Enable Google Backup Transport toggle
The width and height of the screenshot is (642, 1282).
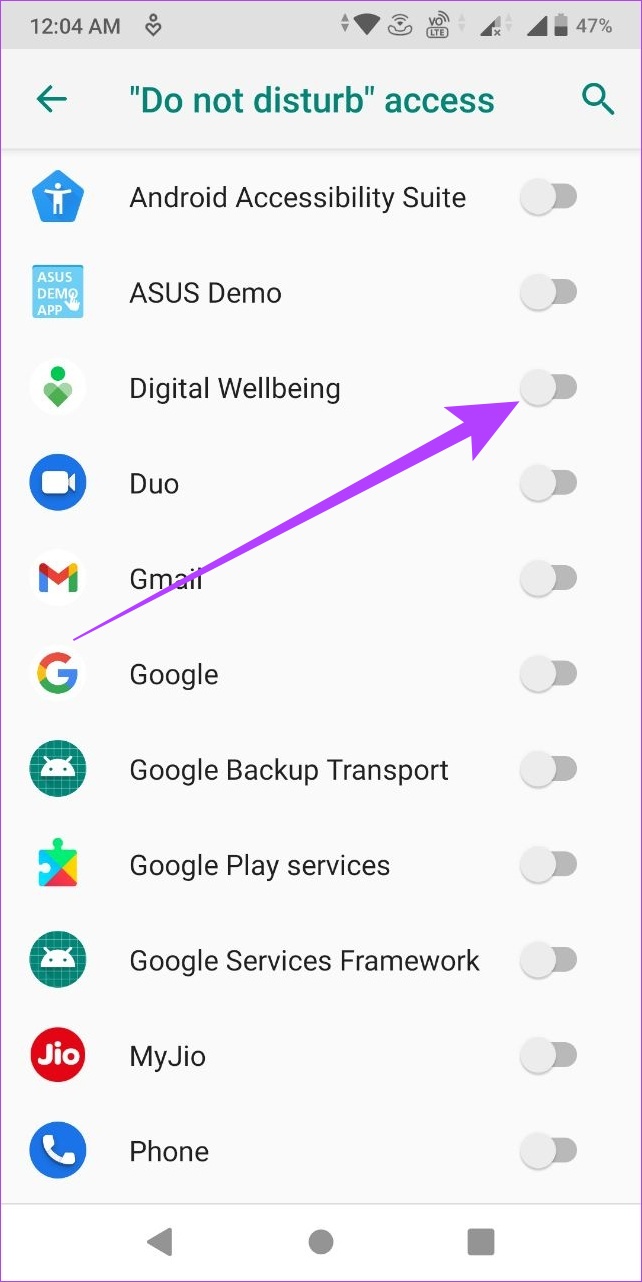point(549,770)
